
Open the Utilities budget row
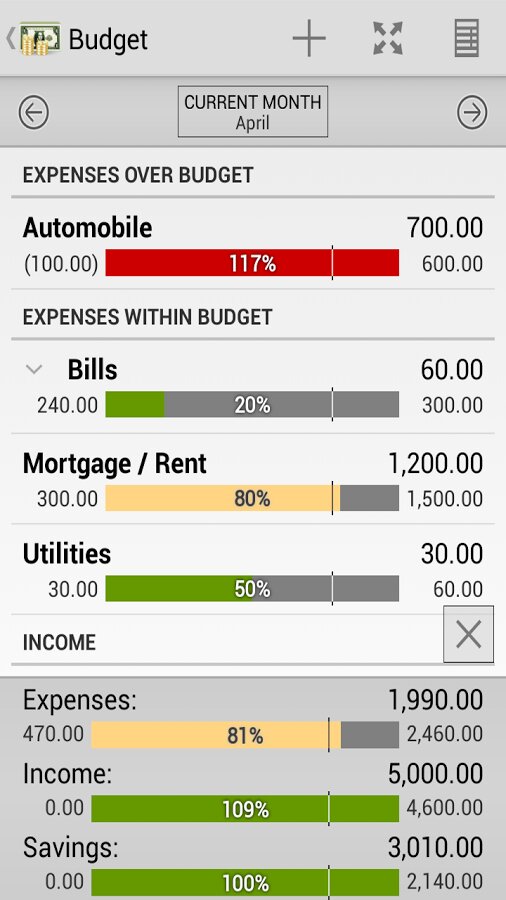pyautogui.click(x=252, y=569)
